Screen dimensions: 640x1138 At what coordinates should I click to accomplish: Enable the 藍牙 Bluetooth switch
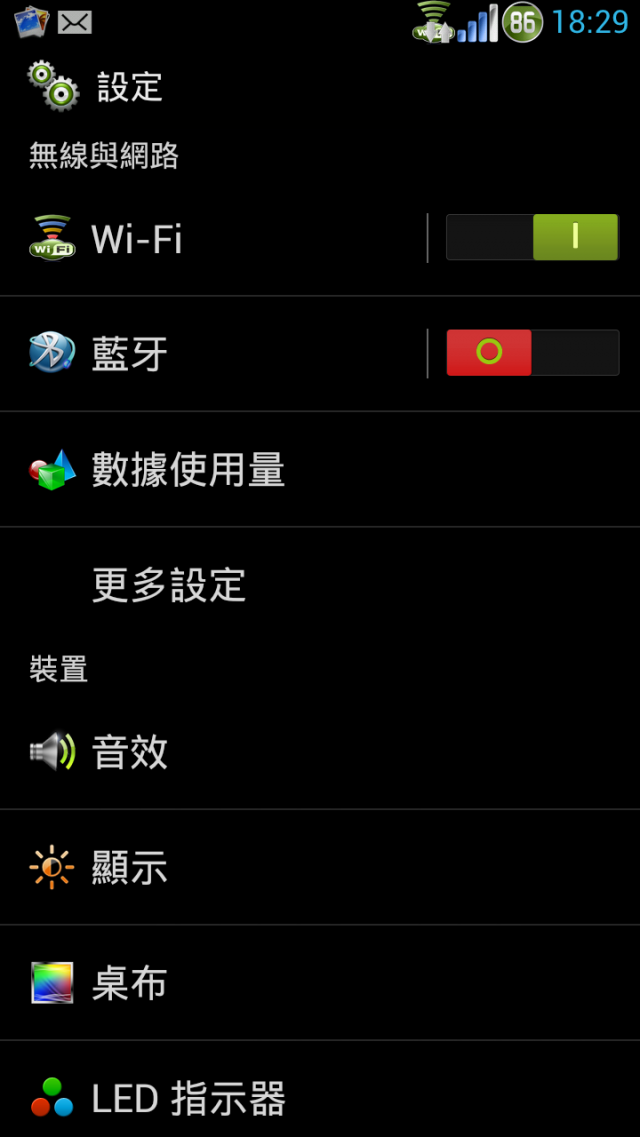coord(532,353)
